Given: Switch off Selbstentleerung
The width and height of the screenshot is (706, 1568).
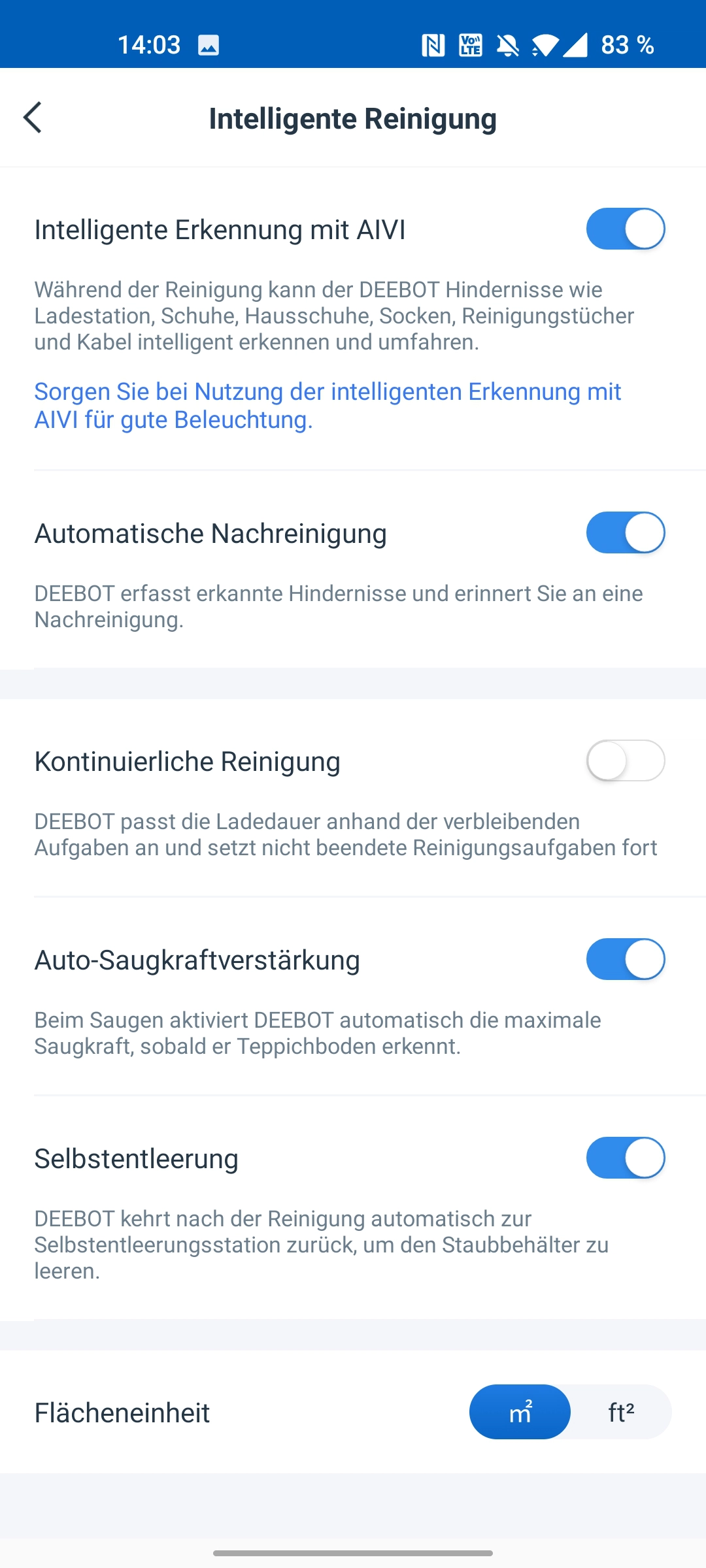Looking at the screenshot, I should click(x=626, y=1158).
